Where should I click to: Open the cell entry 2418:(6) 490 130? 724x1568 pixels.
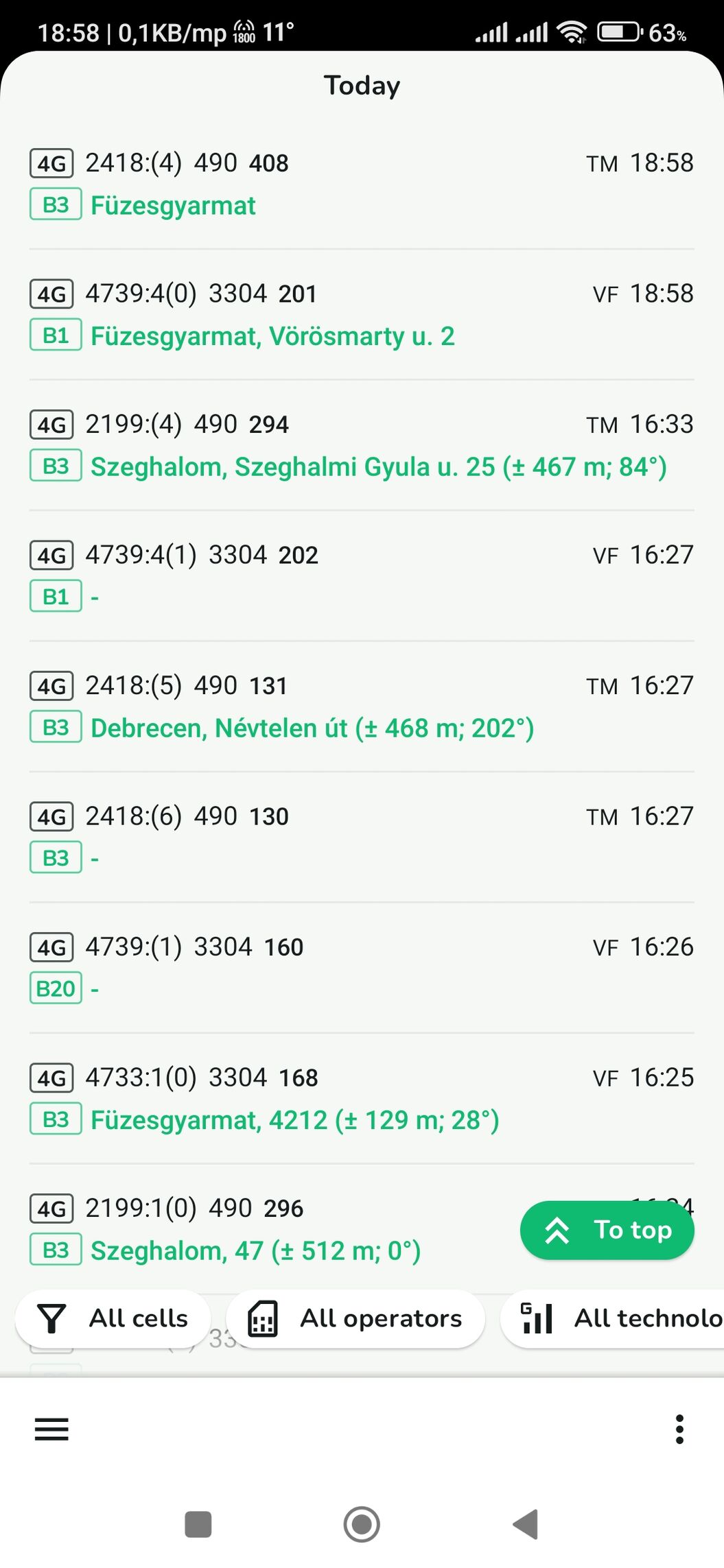(x=362, y=837)
